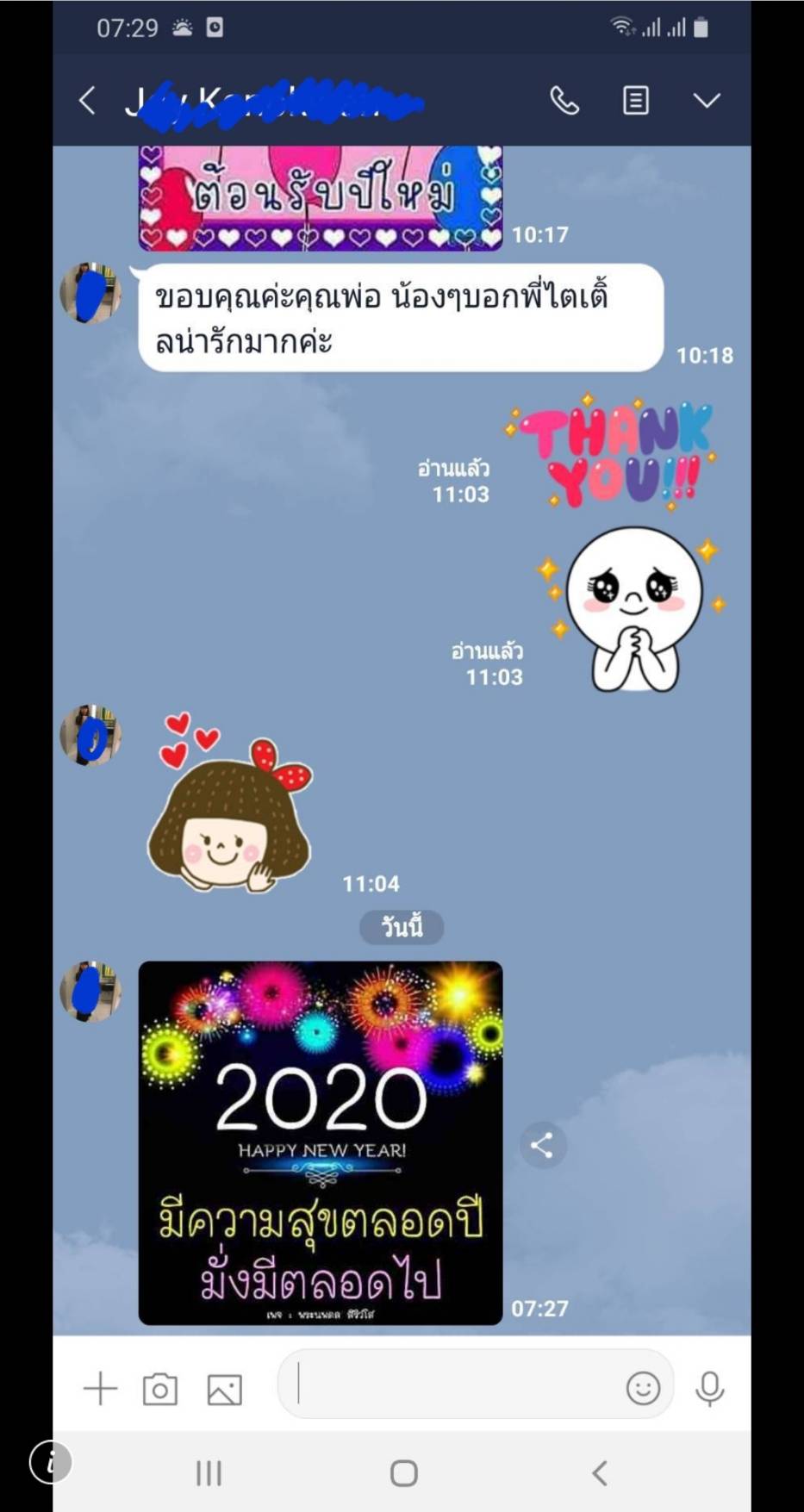Expand the chat options dropdown arrow

[x=707, y=101]
